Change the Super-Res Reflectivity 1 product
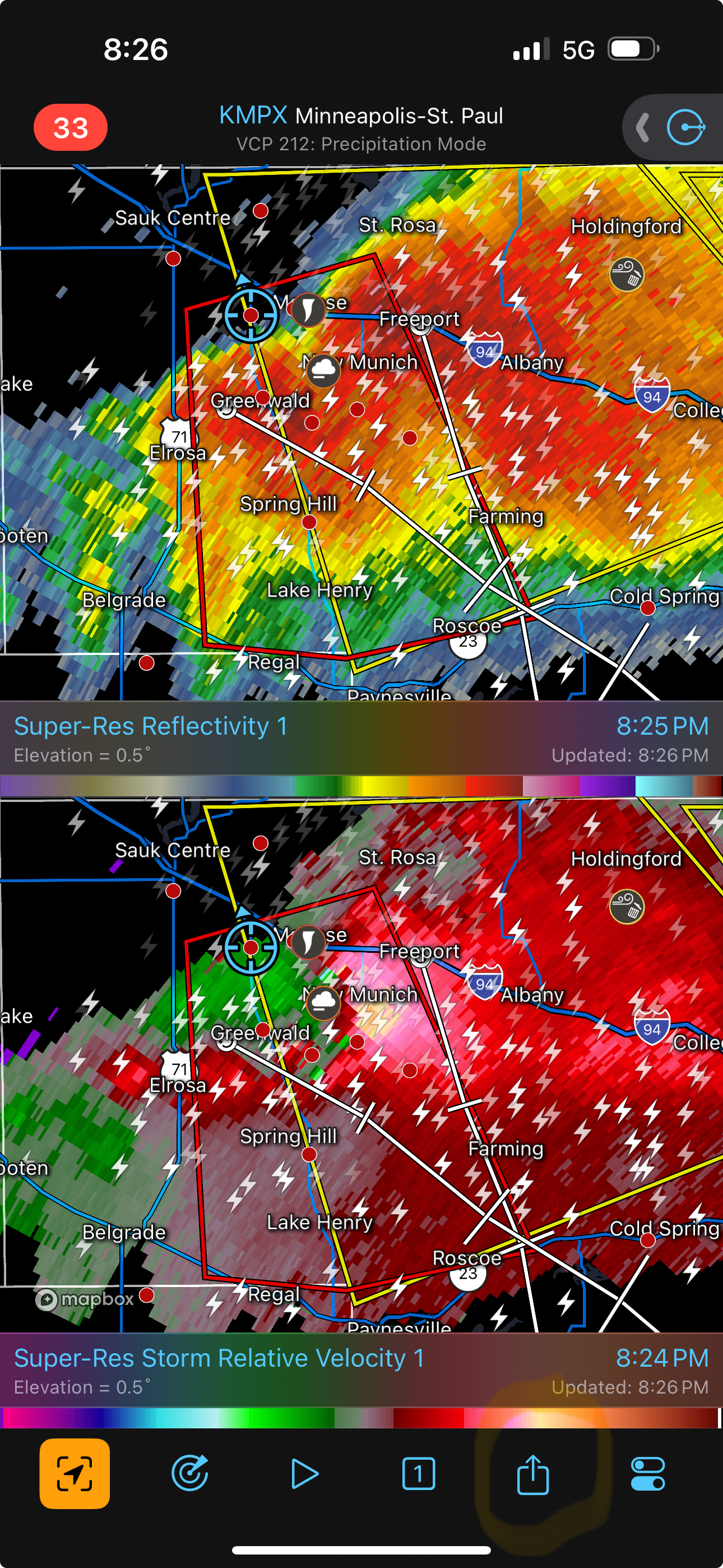The image size is (723, 1568). [150, 726]
